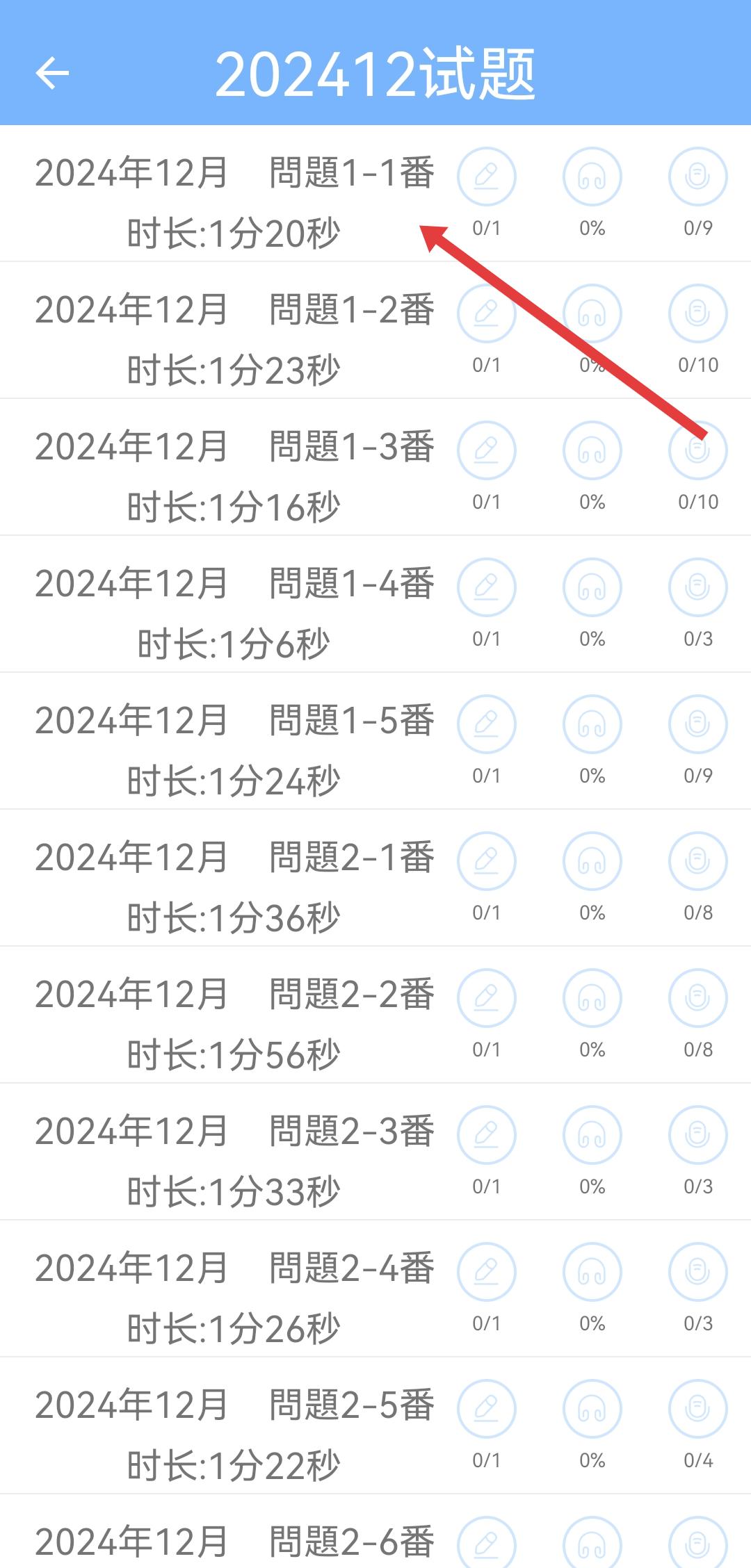Go back using the top-left arrow
Screen dimensions: 751x1568
[52, 73]
